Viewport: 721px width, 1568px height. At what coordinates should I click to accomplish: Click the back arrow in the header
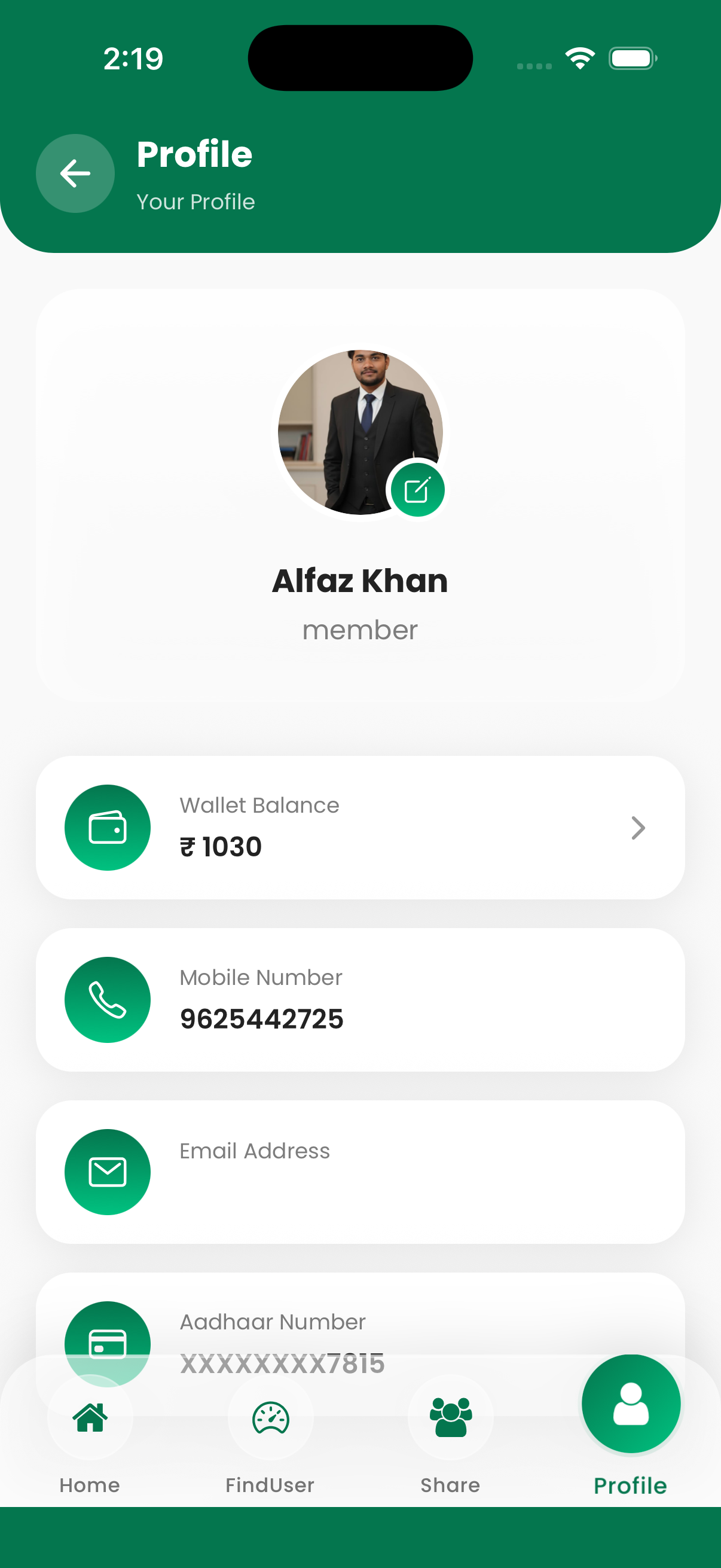(75, 173)
